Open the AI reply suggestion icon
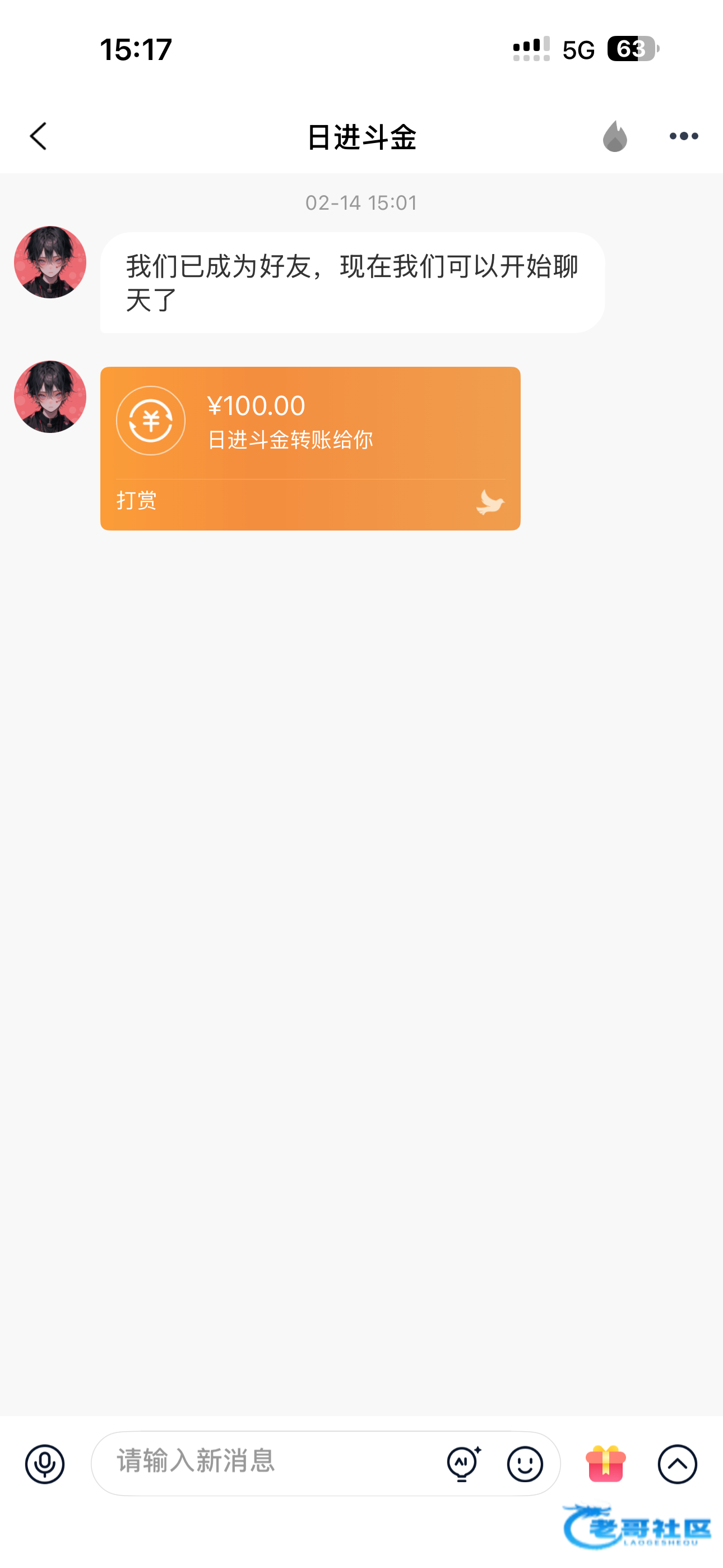 [464, 1463]
